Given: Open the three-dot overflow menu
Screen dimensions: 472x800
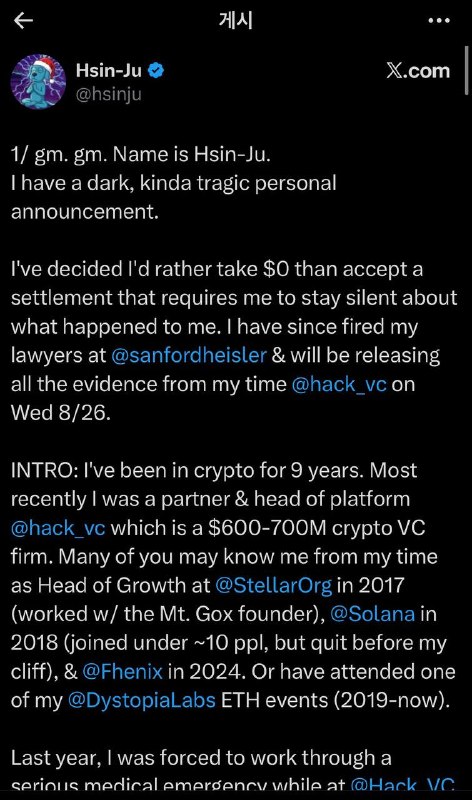Looking at the screenshot, I should point(439,20).
